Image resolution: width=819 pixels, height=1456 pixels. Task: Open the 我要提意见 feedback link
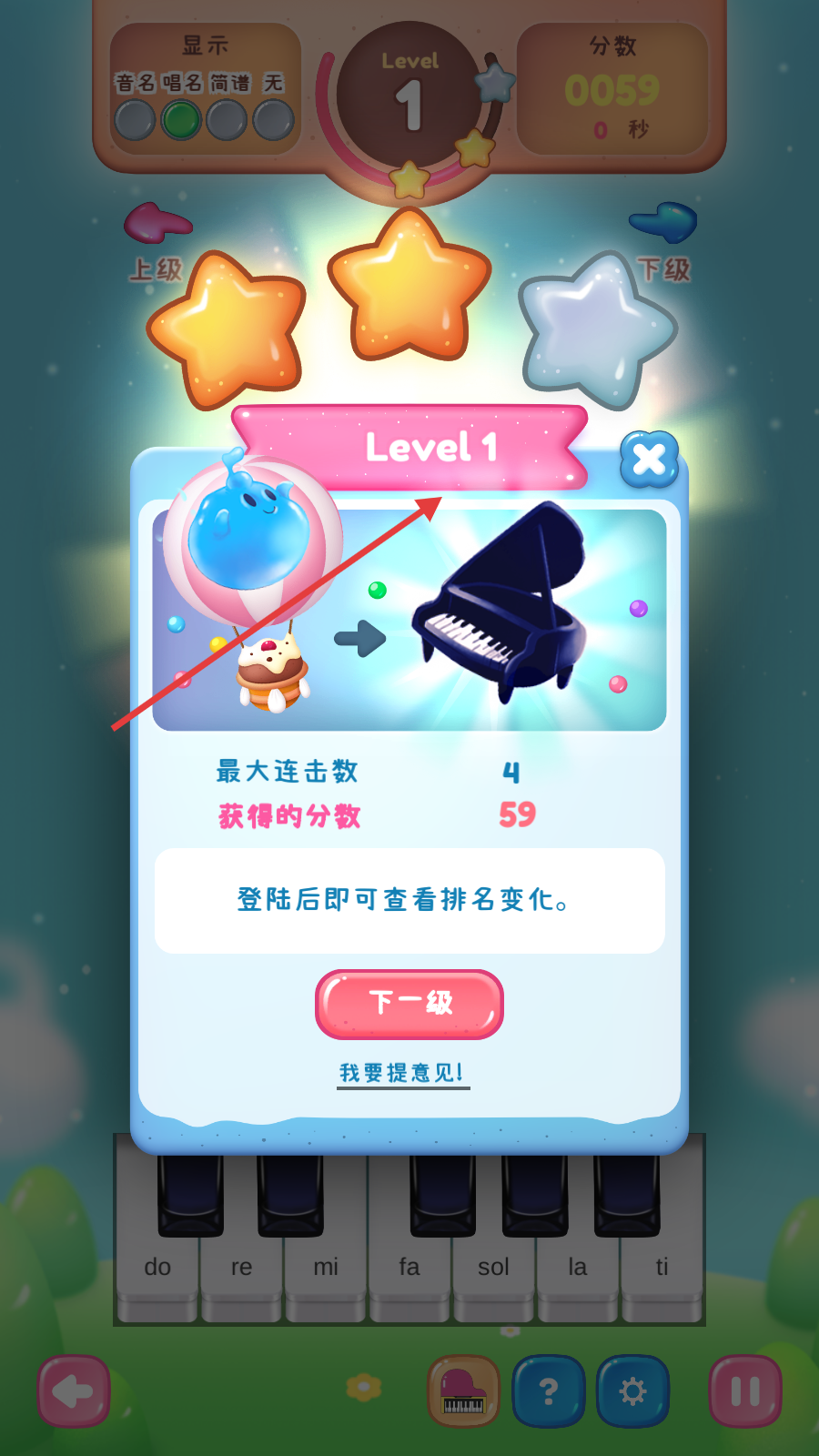pos(402,1073)
